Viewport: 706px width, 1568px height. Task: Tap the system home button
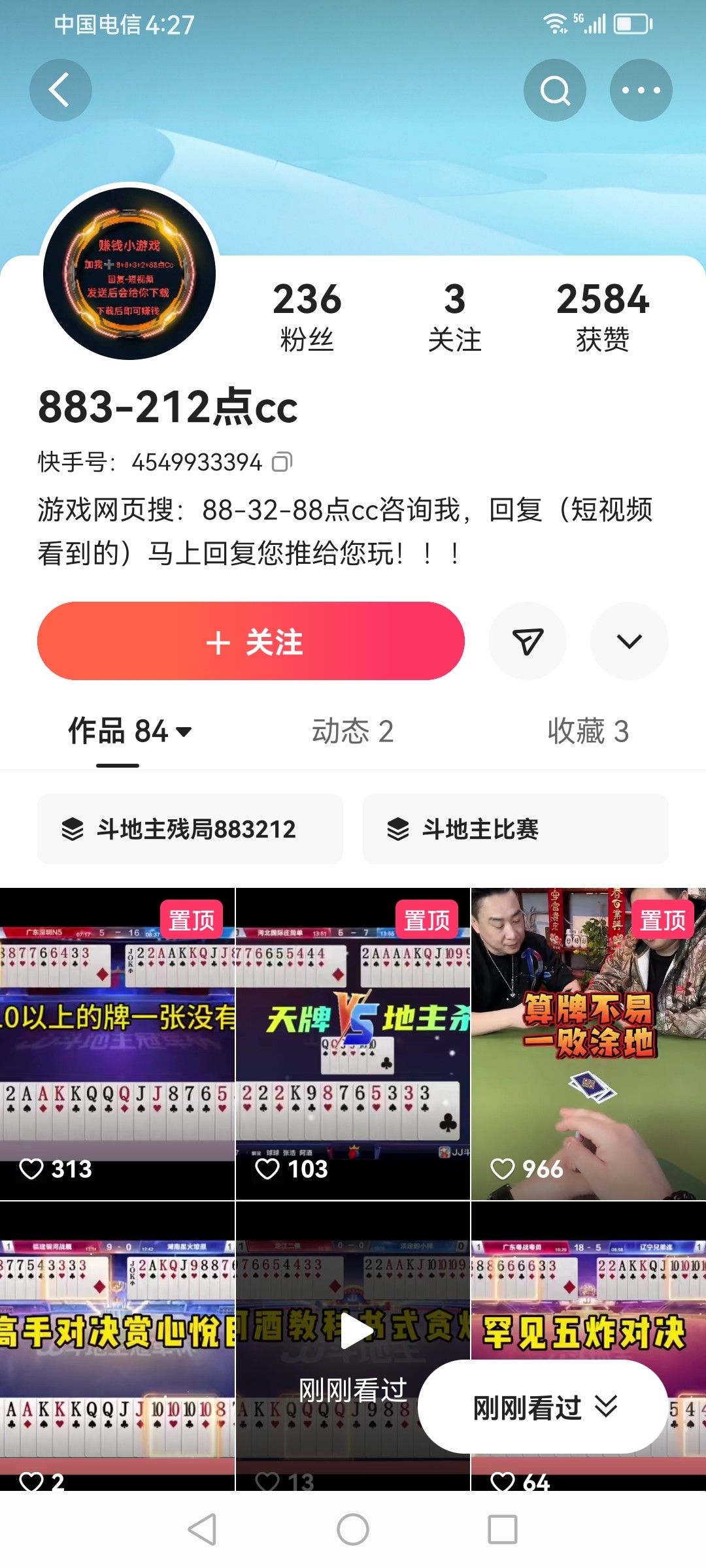click(353, 1529)
